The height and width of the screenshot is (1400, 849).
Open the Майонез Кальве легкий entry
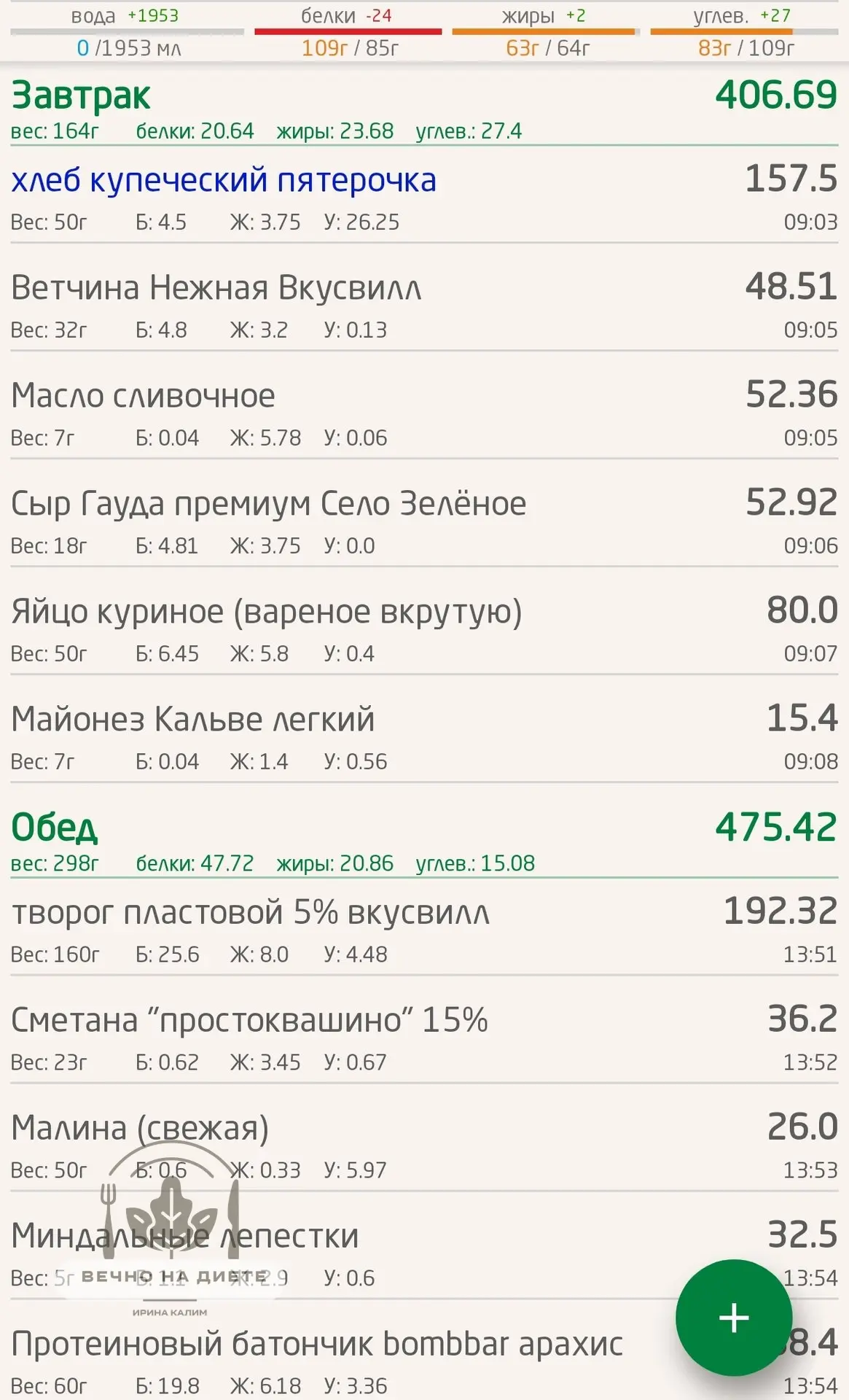(x=424, y=736)
